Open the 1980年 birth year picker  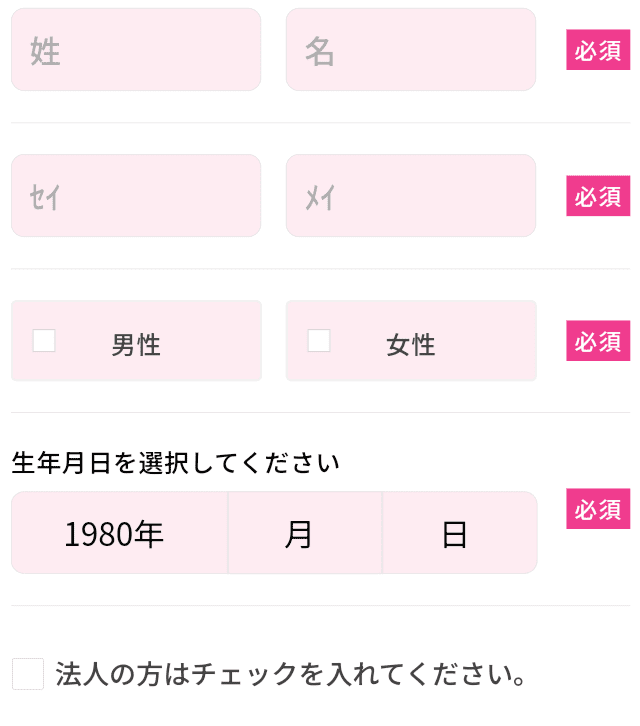pos(119,534)
